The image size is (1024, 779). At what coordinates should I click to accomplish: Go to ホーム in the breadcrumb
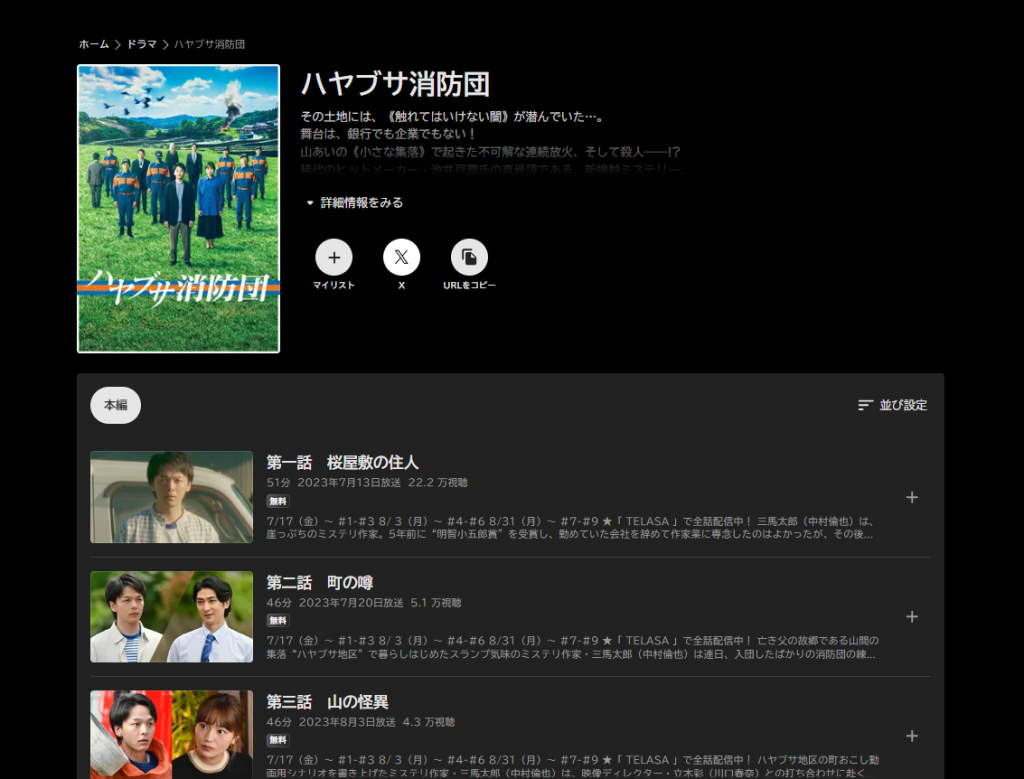coord(93,44)
